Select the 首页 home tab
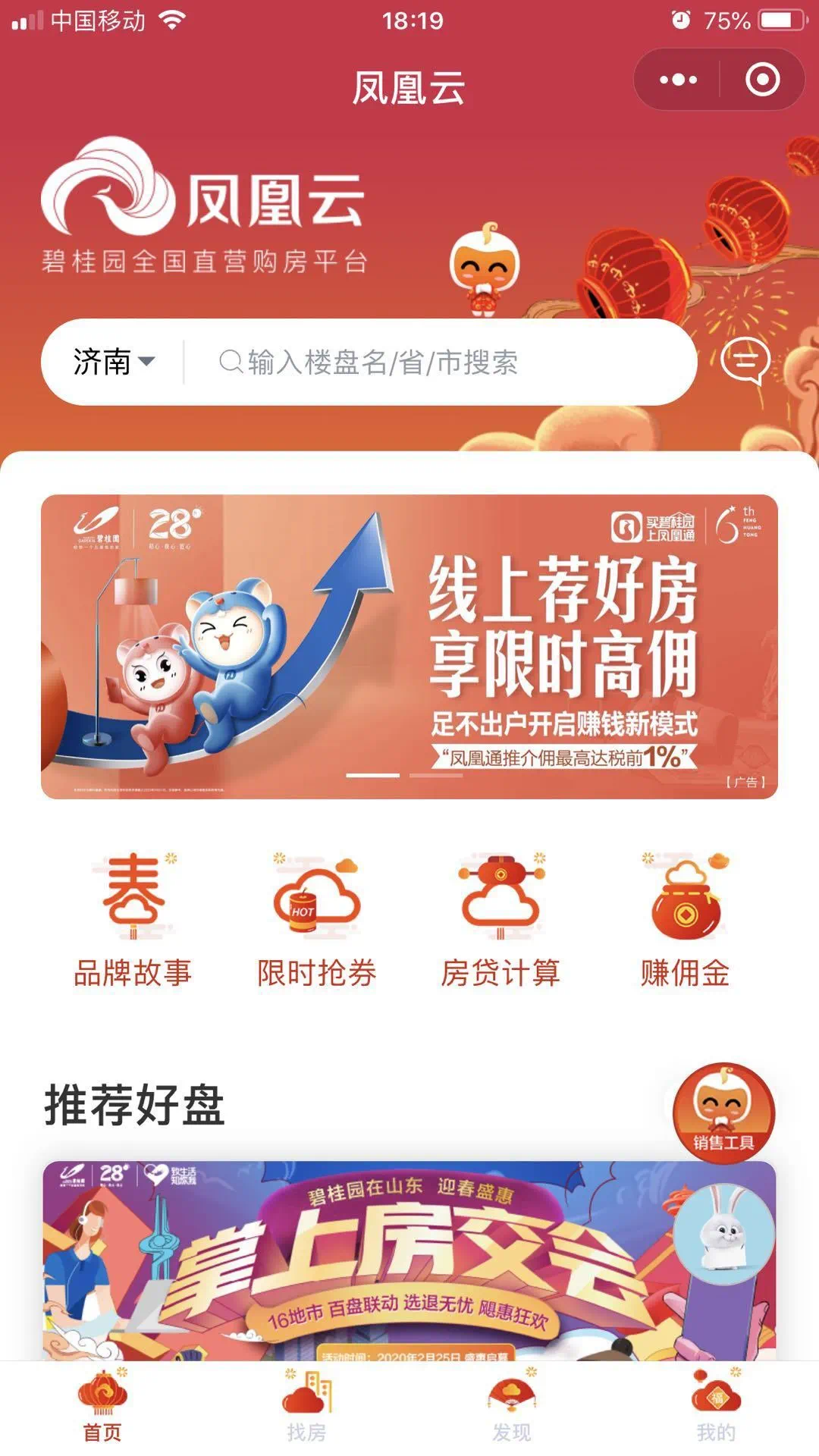Viewport: 819px width, 1456px height. tap(102, 1407)
